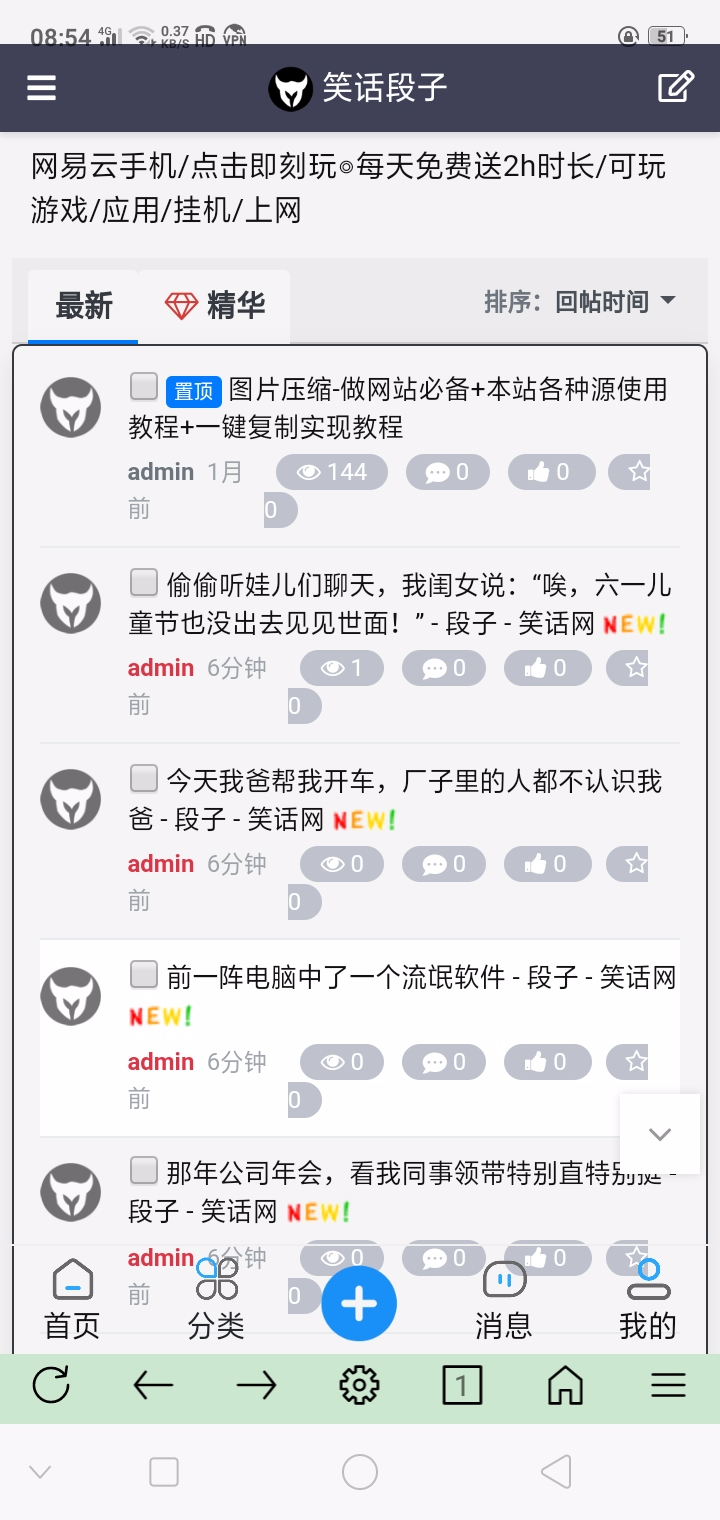Image resolution: width=720 pixels, height=1520 pixels.
Task: Reload the page with browser refresh icon
Action: 51,1385
